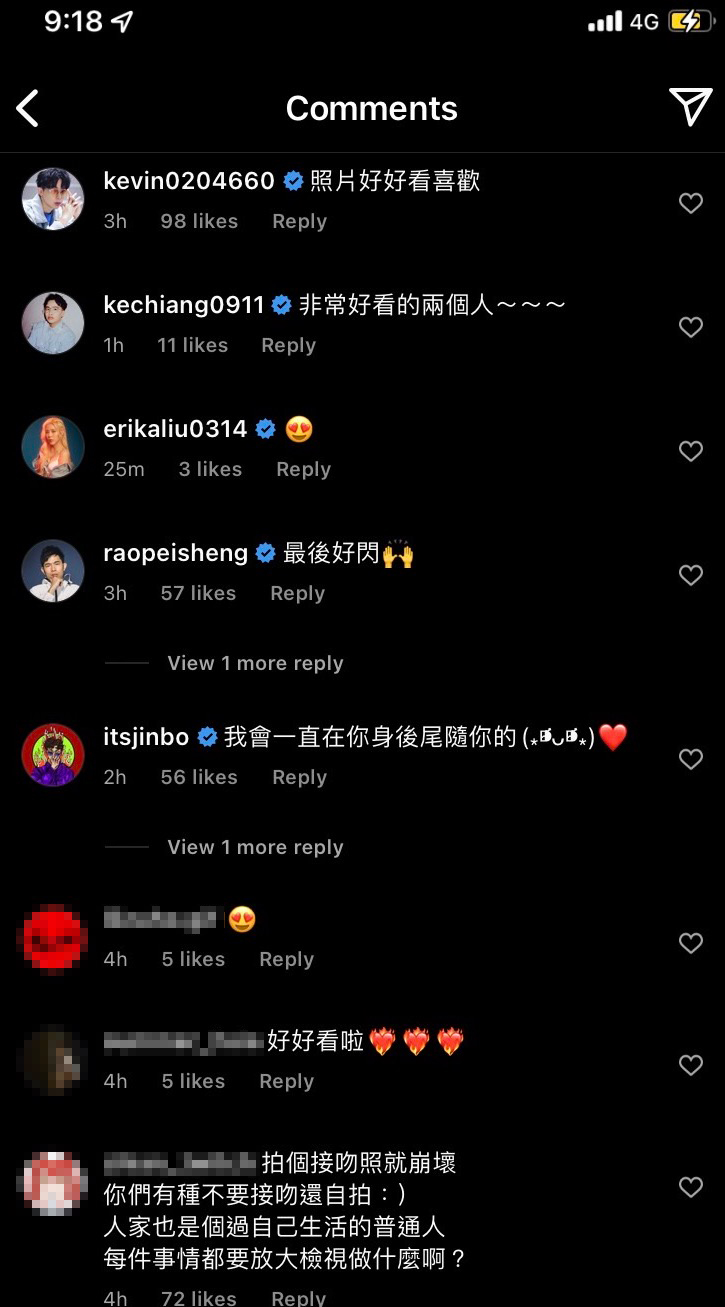This screenshot has width=725, height=1307.
Task: Open raopeisheng's profile
Action: 177,553
